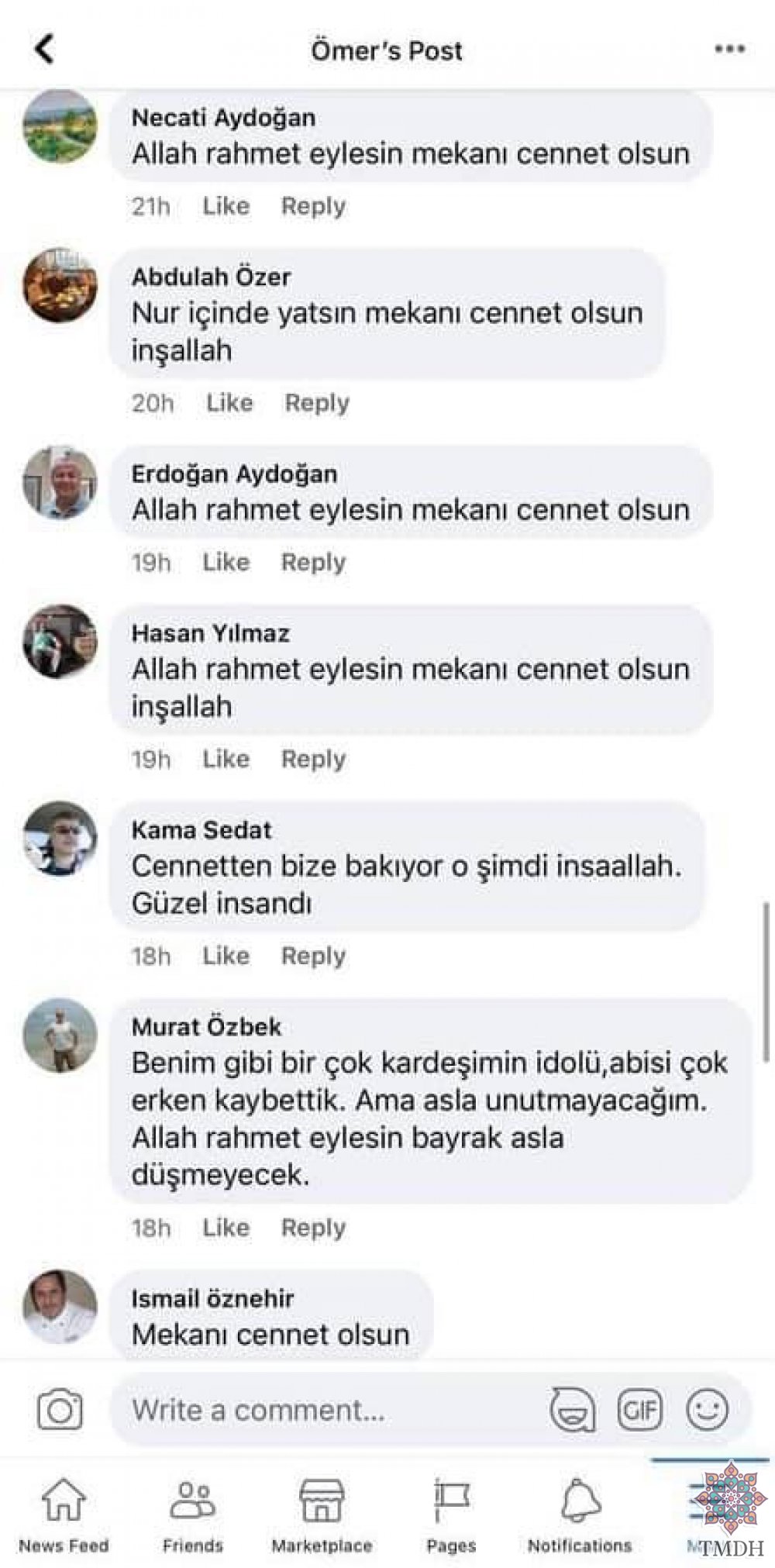Reply to Murat Özbek's comment
The height and width of the screenshot is (1568, 775).
[313, 1228]
